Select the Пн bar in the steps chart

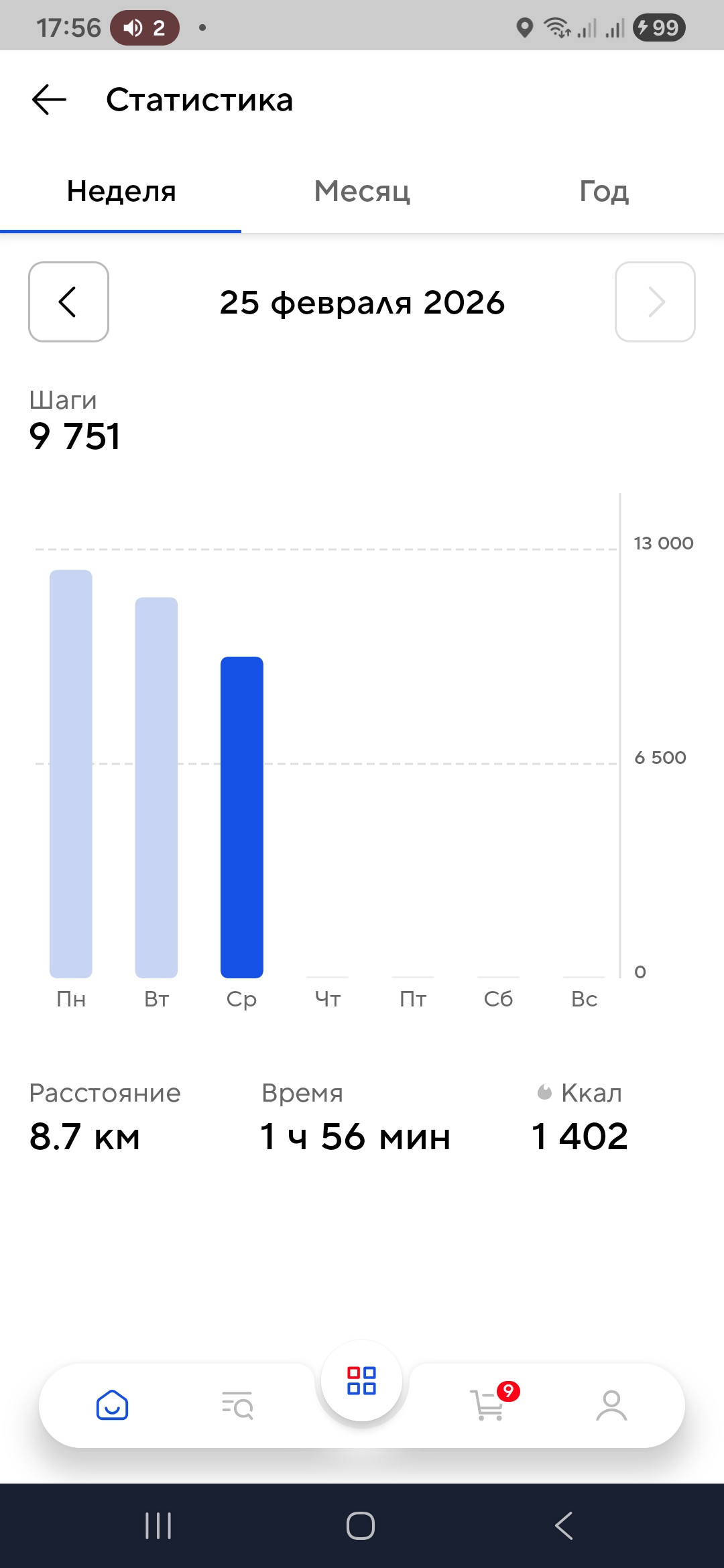click(71, 774)
